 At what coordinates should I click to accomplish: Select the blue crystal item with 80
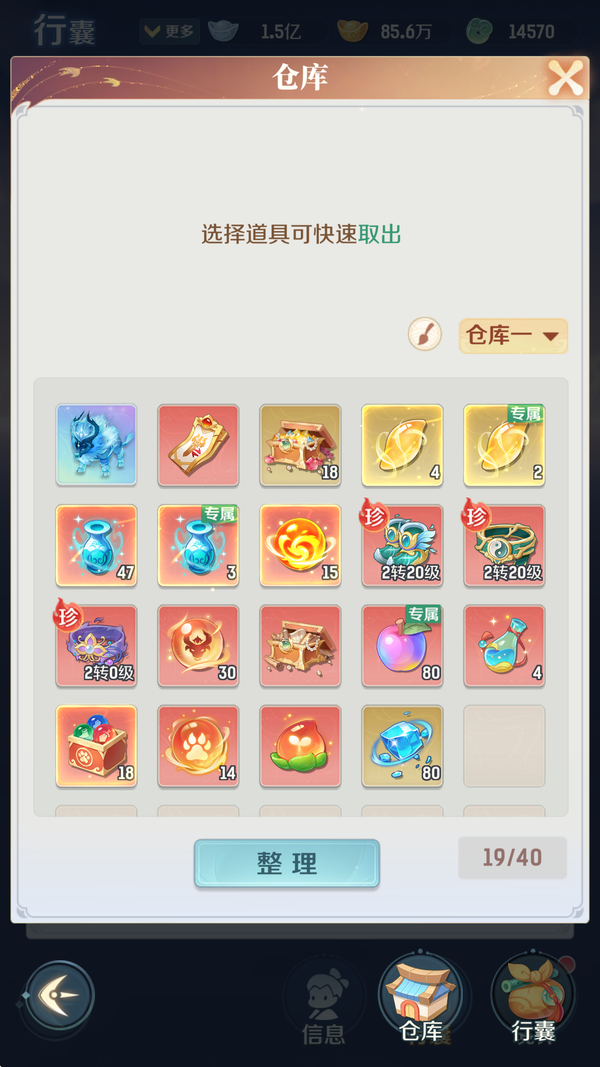pyautogui.click(x=402, y=746)
